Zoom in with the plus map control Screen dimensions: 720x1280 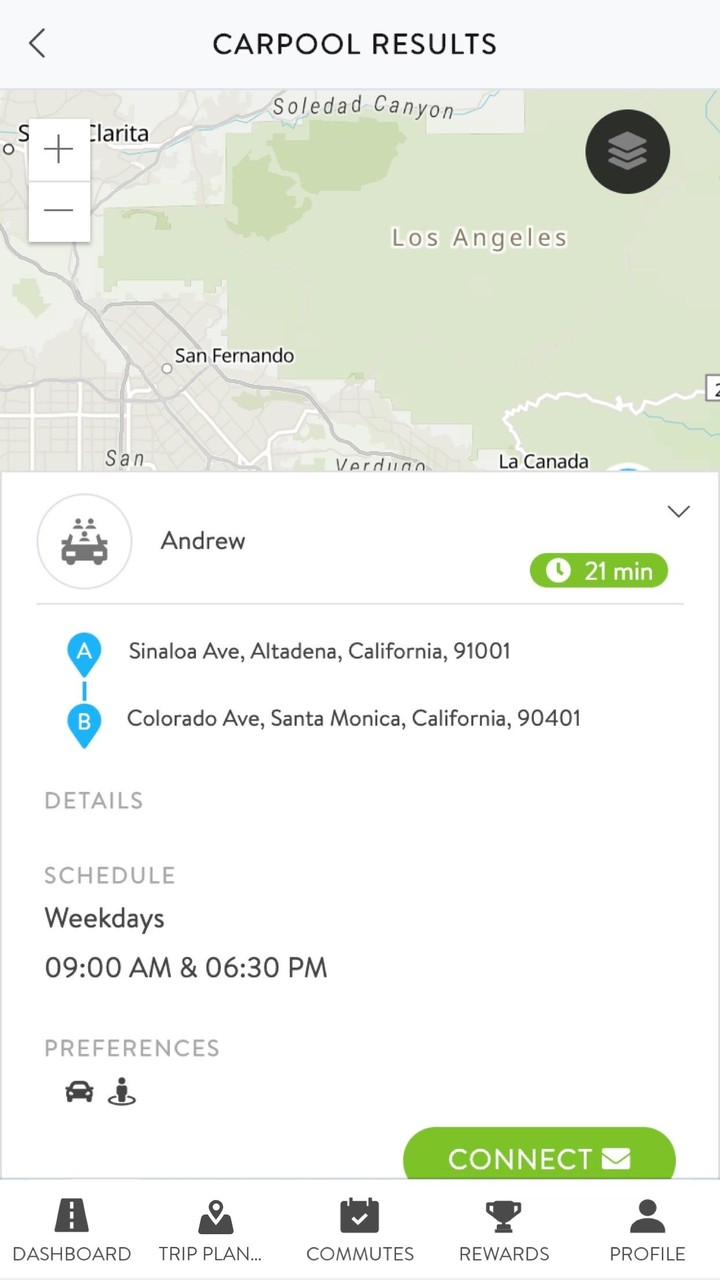[x=59, y=149]
